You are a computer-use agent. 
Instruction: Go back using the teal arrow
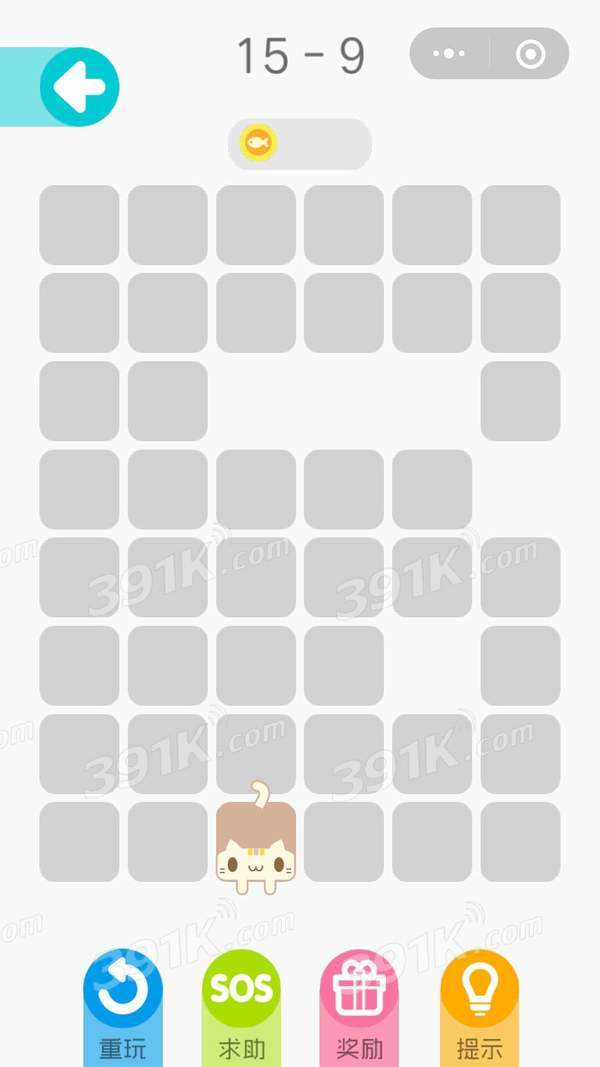pyautogui.click(x=79, y=87)
